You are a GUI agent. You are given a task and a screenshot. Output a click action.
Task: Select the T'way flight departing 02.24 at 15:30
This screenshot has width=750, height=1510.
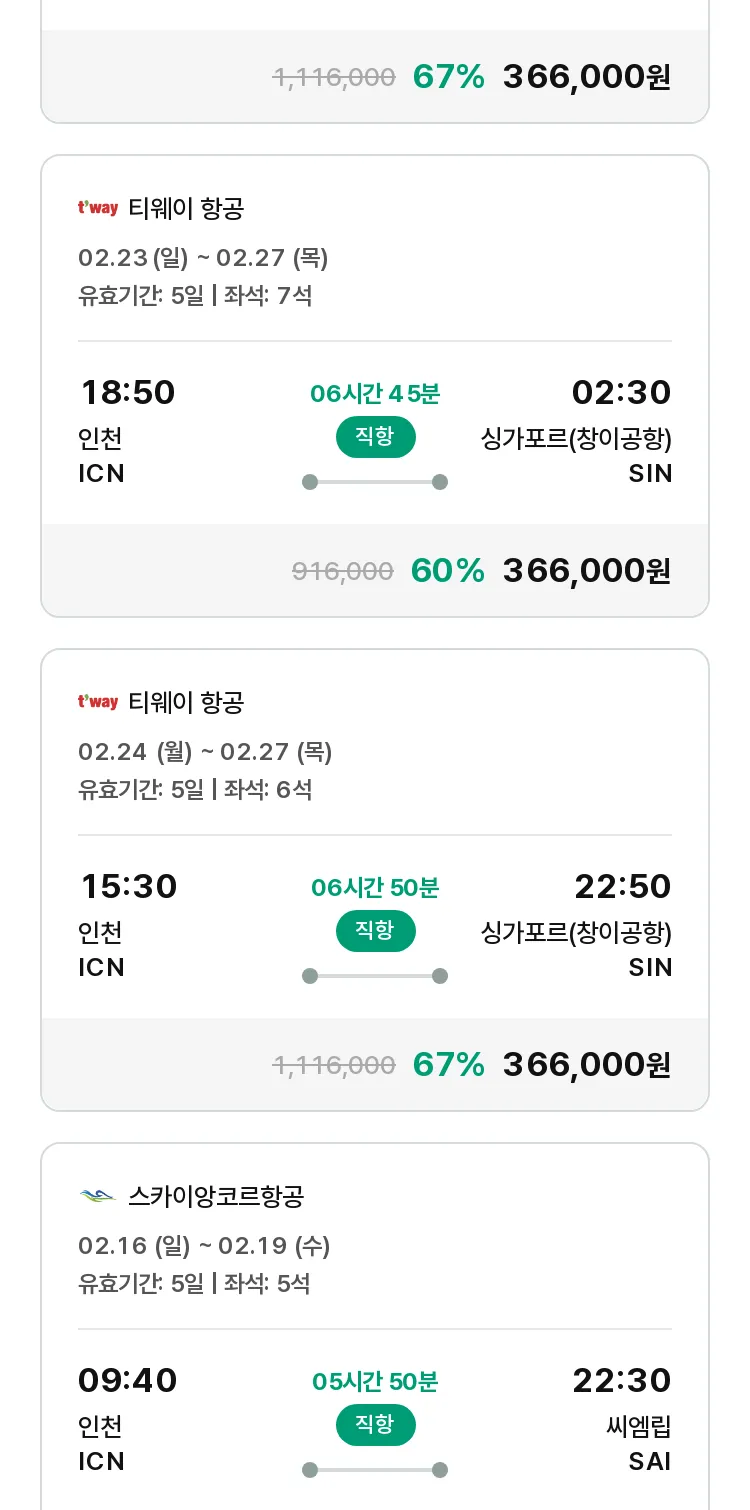coord(375,880)
